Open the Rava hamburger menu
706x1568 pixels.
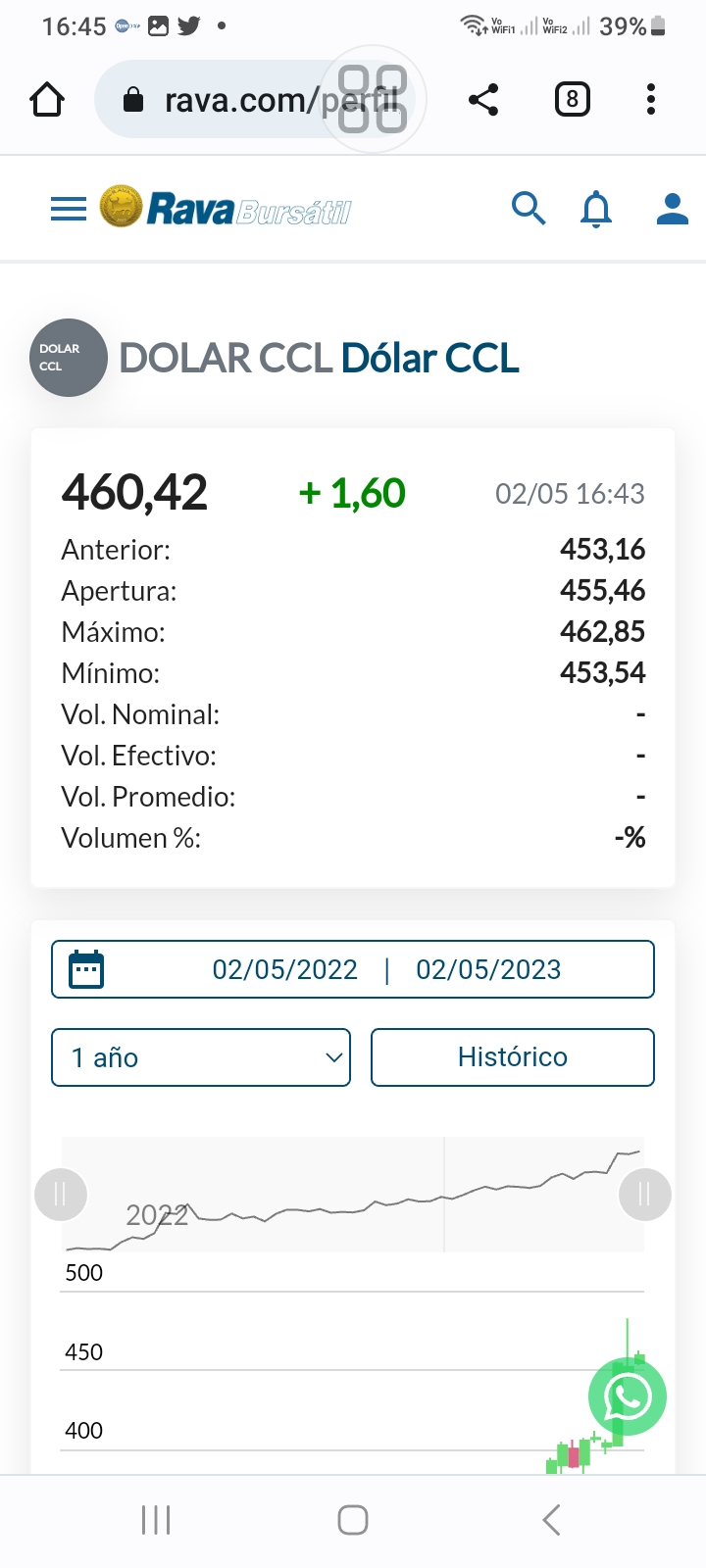69,209
